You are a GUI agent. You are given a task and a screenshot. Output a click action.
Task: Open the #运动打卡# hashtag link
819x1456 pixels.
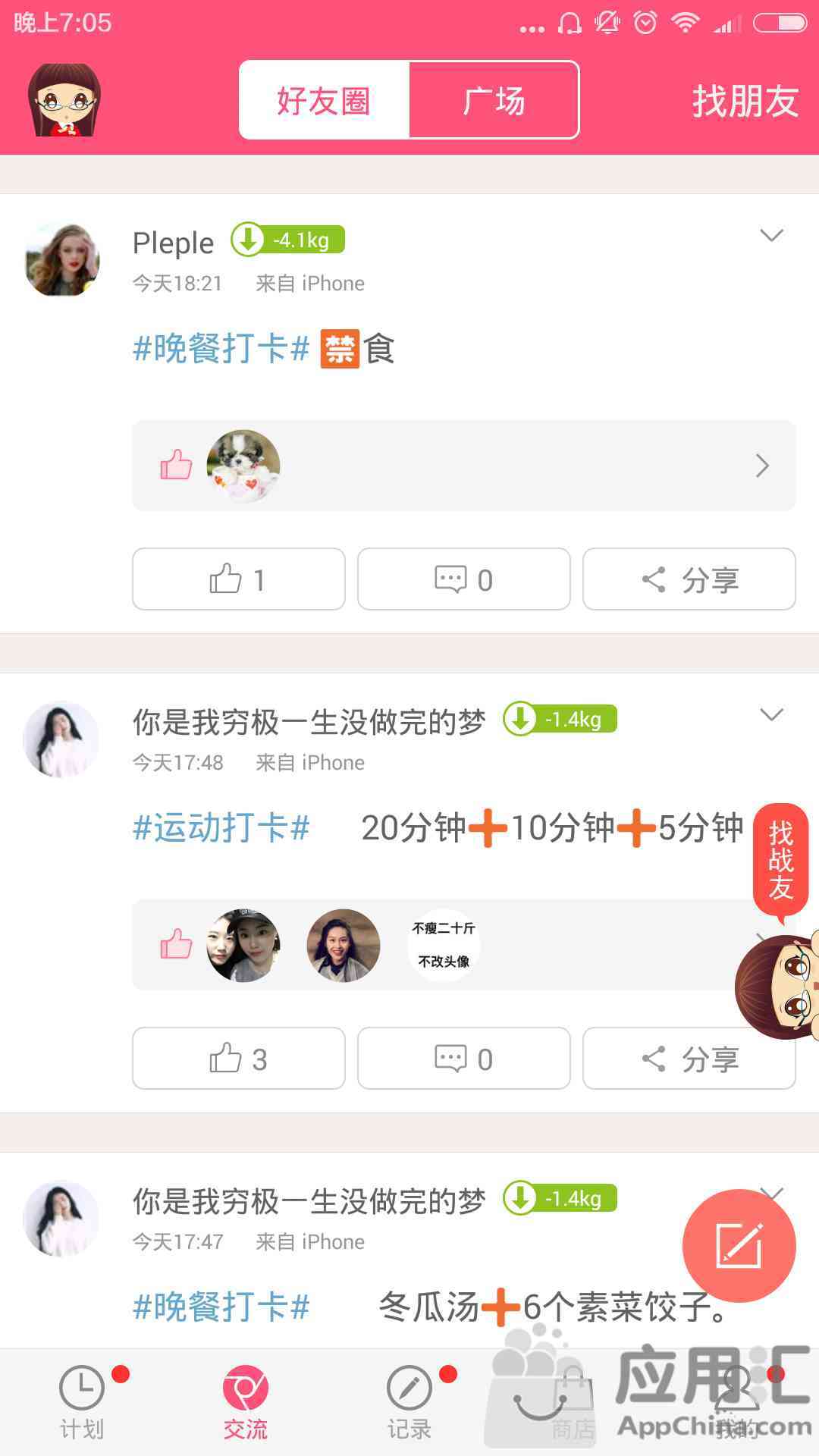221,827
